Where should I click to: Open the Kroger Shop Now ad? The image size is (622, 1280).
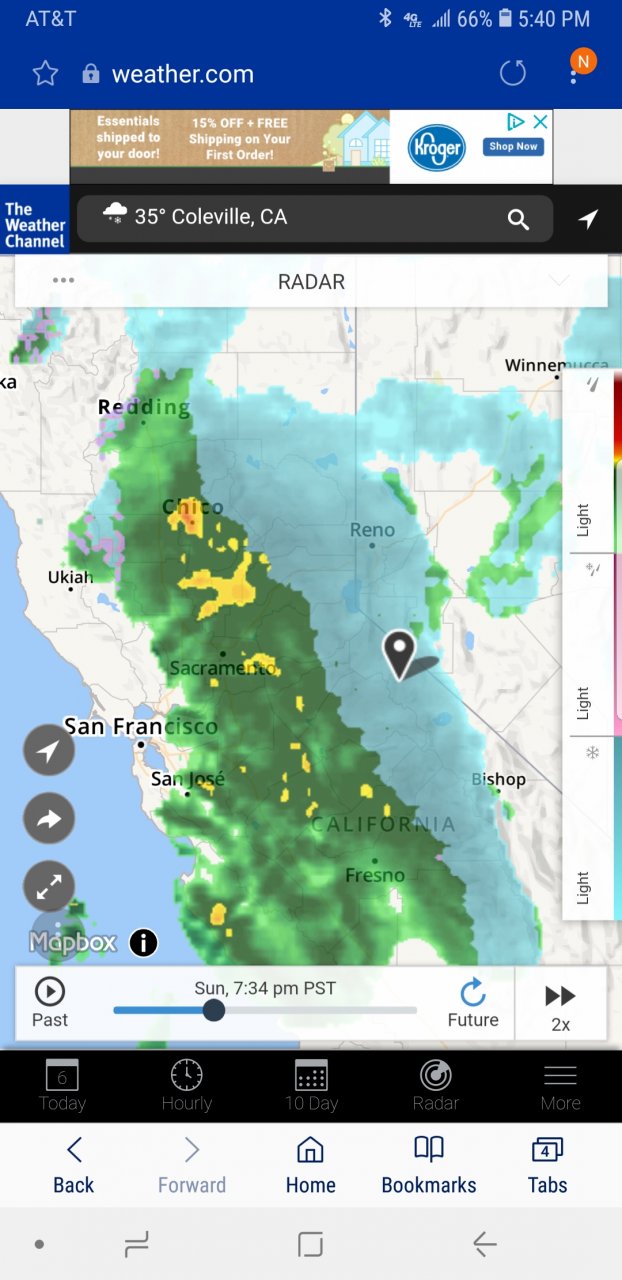coord(514,146)
